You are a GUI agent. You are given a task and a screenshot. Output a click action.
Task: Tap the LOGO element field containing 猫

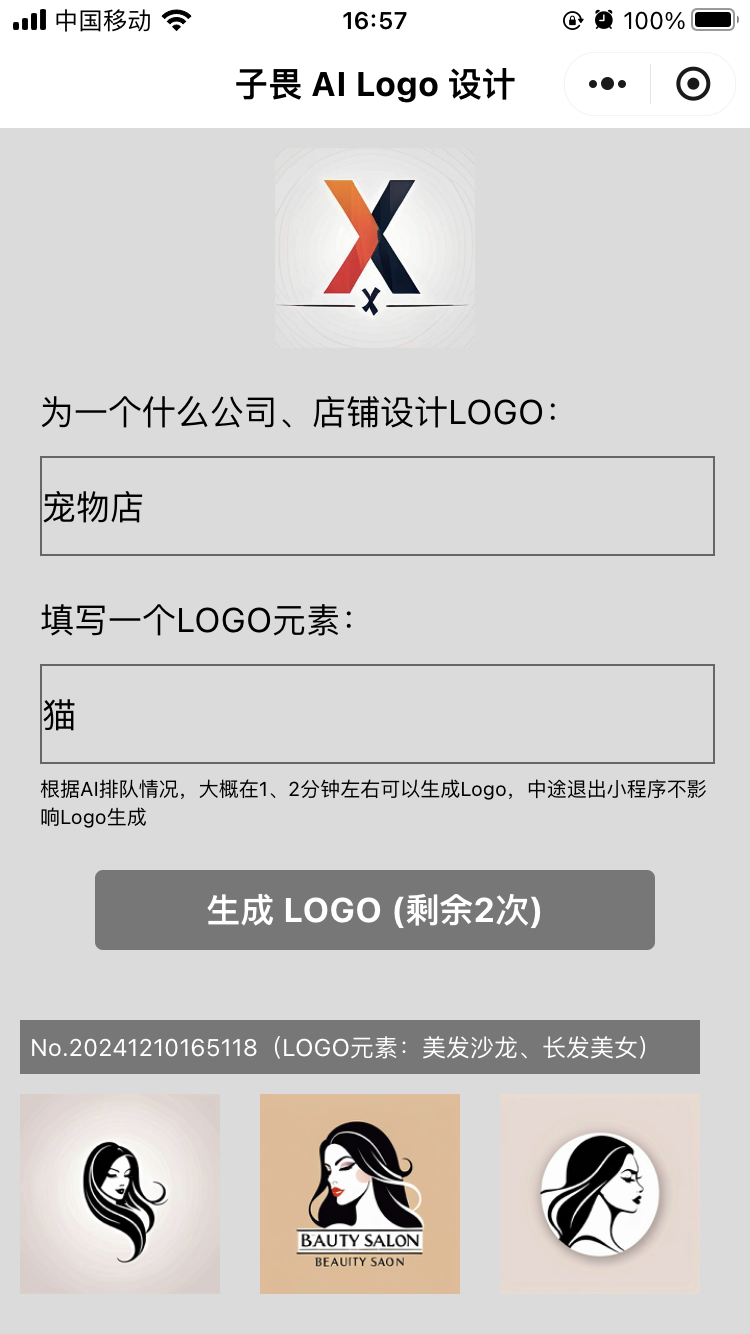coord(377,714)
